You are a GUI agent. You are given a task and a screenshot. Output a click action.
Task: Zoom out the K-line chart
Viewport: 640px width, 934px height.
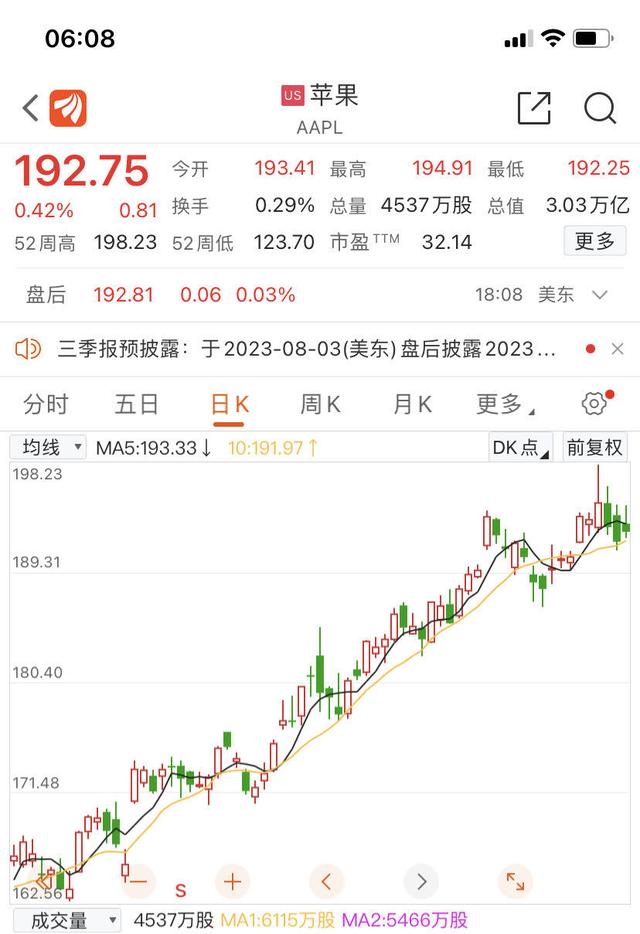(138, 882)
